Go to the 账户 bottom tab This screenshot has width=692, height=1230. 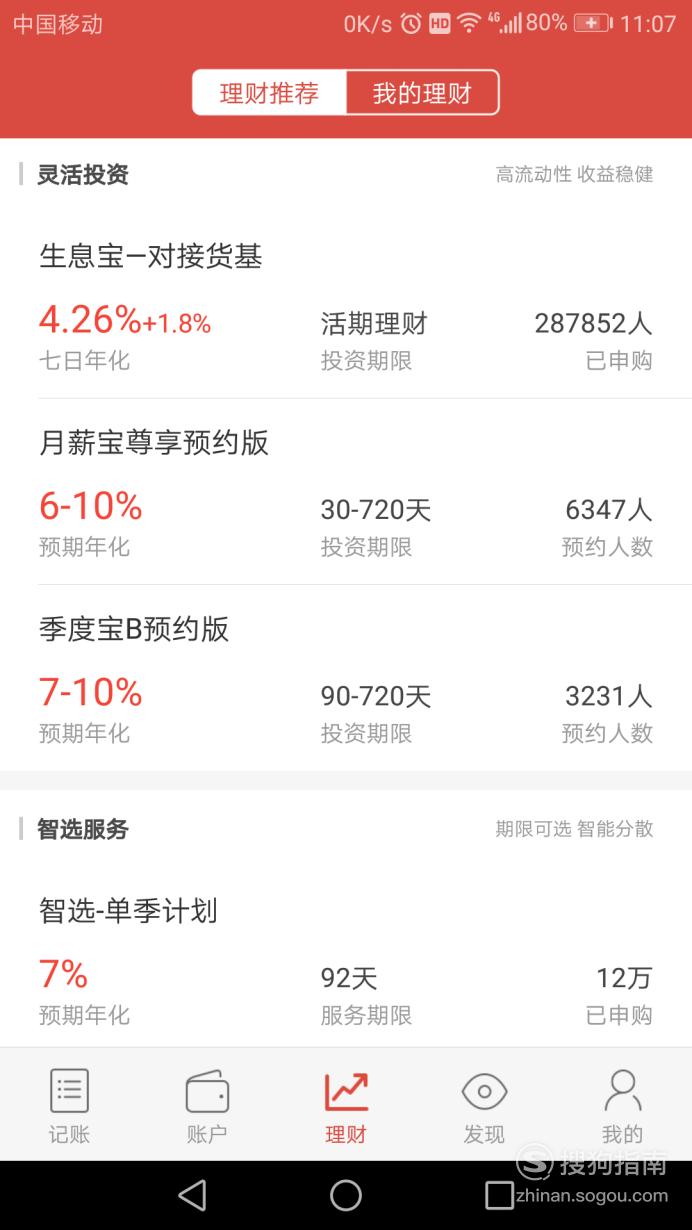(207, 1105)
